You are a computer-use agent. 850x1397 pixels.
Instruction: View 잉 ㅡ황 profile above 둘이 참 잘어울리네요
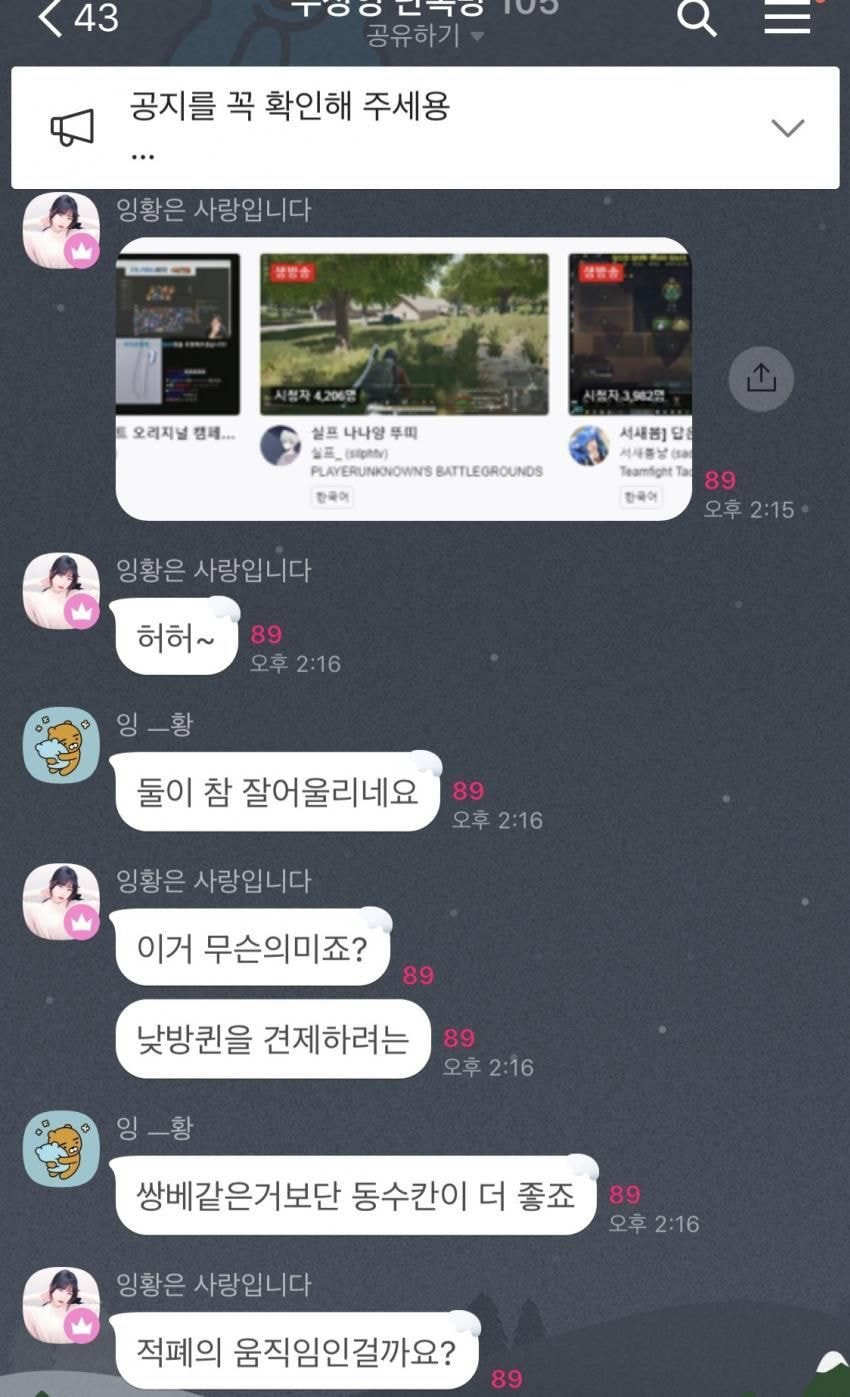[x=61, y=745]
